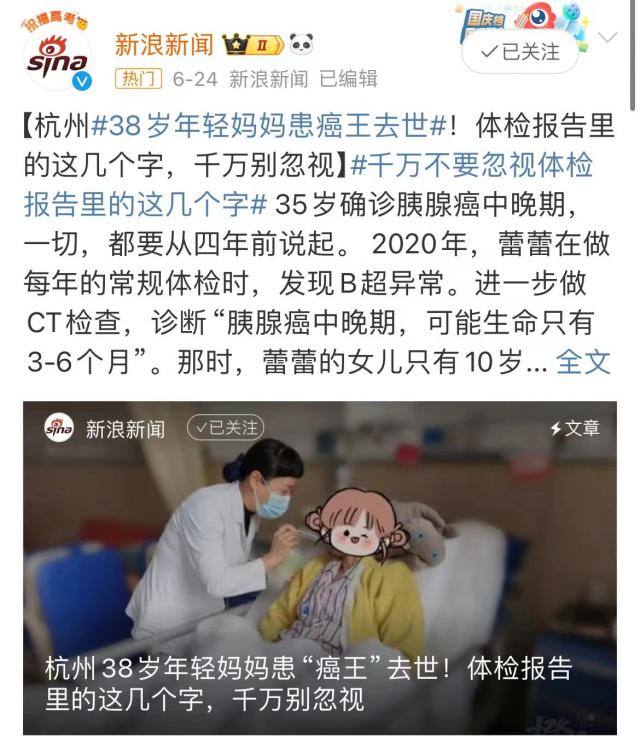This screenshot has width=640, height=755.
Task: Open the 新浪新闻 username at top
Action: [164, 44]
